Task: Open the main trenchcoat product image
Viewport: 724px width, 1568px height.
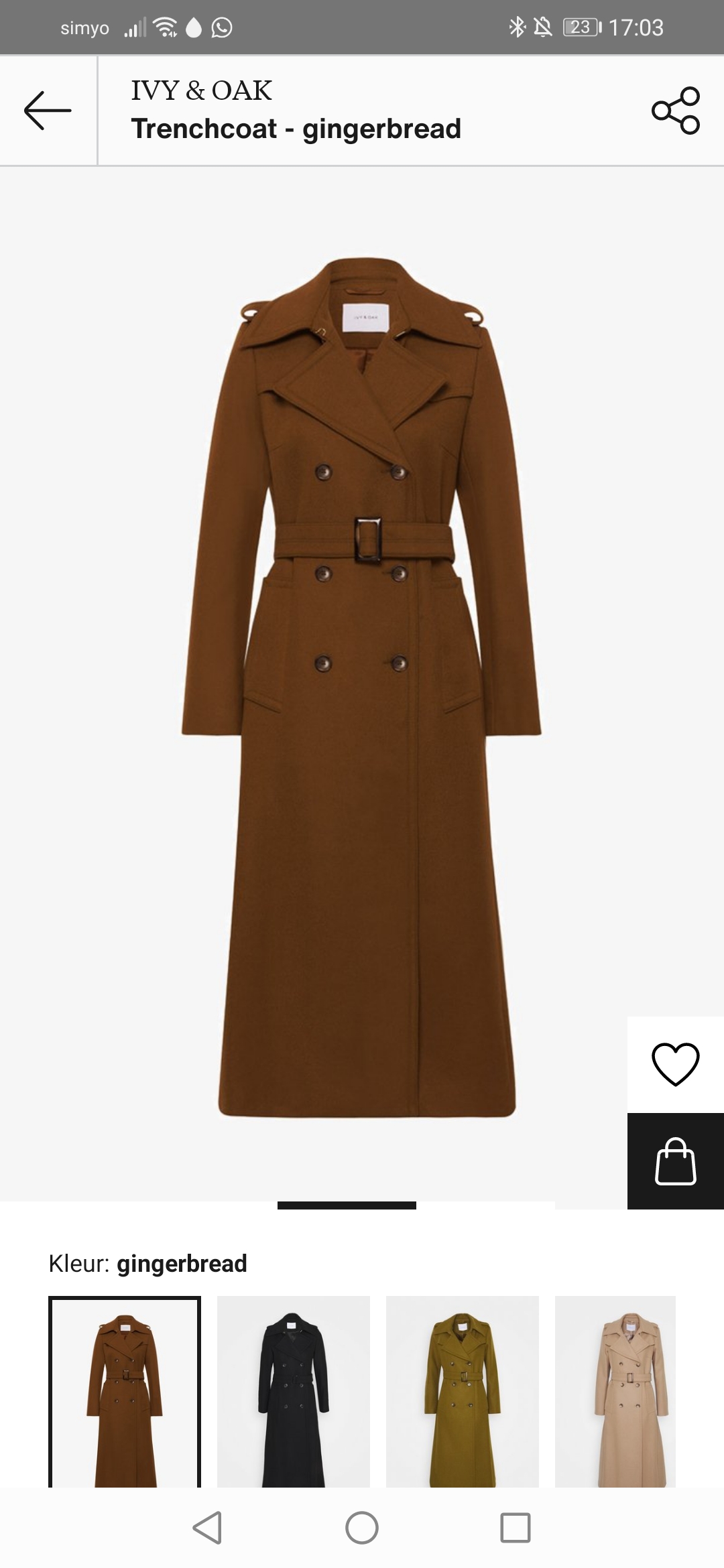Action: (362, 687)
